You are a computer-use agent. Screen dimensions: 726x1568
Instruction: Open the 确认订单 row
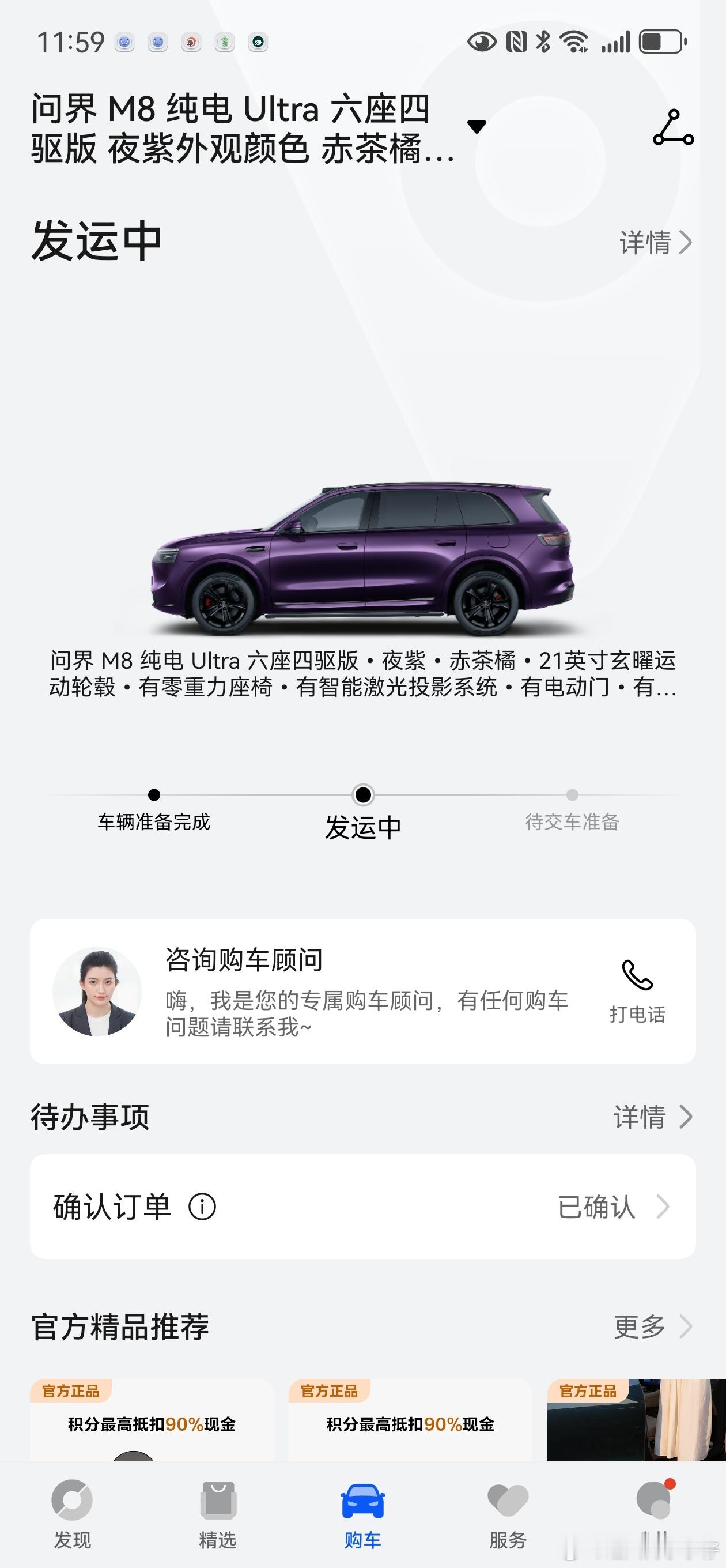(x=362, y=1207)
